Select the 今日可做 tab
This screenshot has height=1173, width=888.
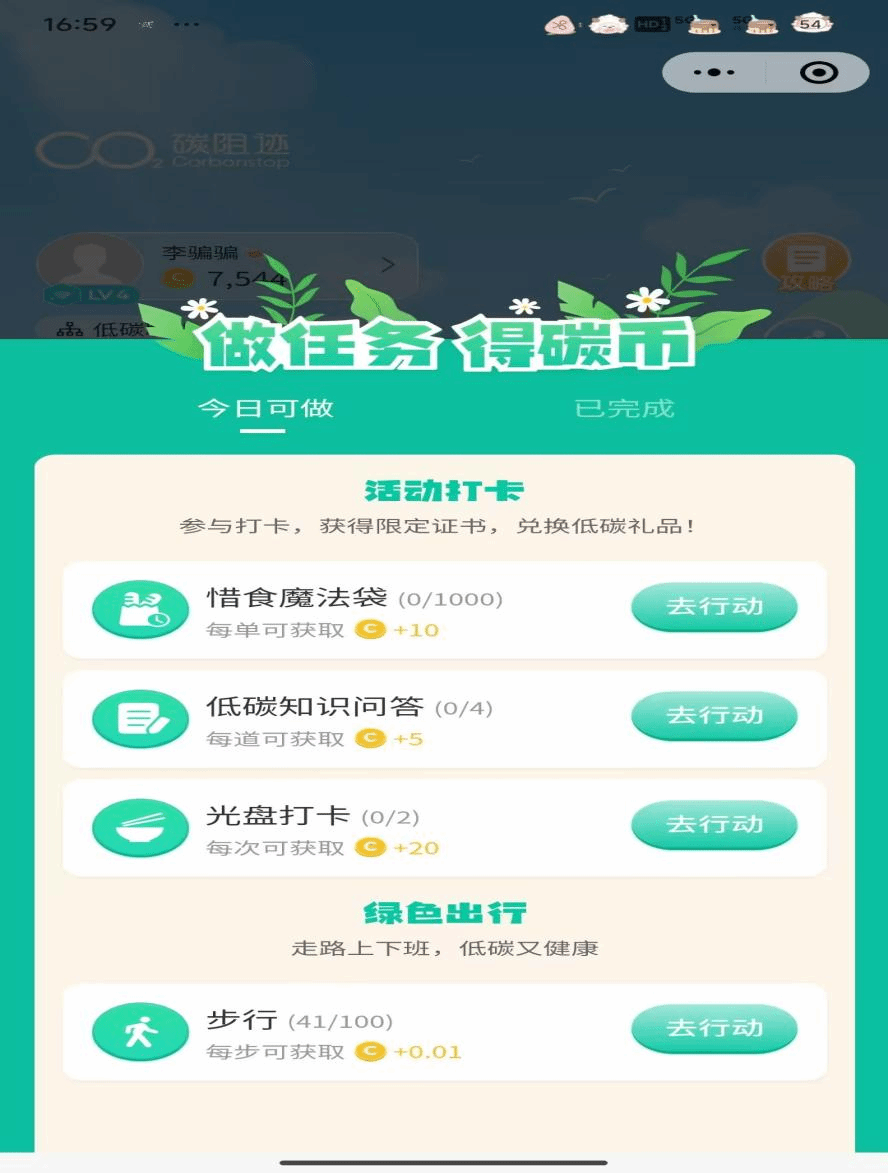264,408
